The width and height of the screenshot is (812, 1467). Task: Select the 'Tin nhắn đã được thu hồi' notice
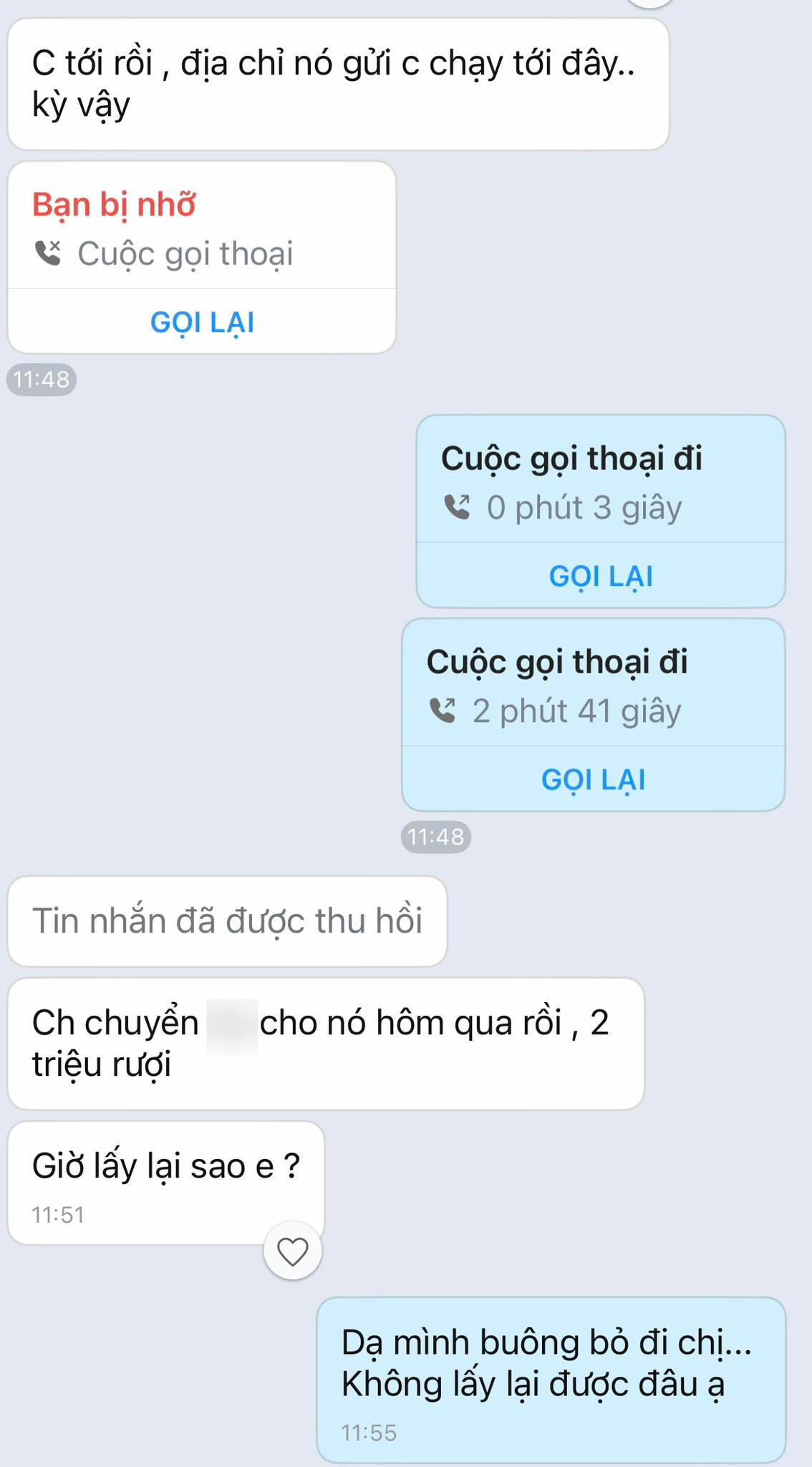[228, 921]
